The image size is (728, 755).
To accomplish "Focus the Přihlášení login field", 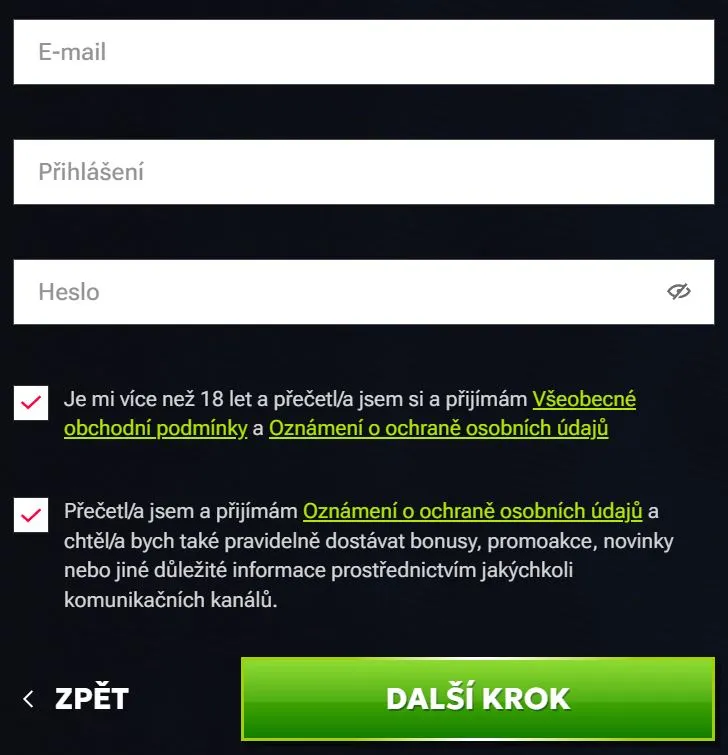I will (300, 171).
